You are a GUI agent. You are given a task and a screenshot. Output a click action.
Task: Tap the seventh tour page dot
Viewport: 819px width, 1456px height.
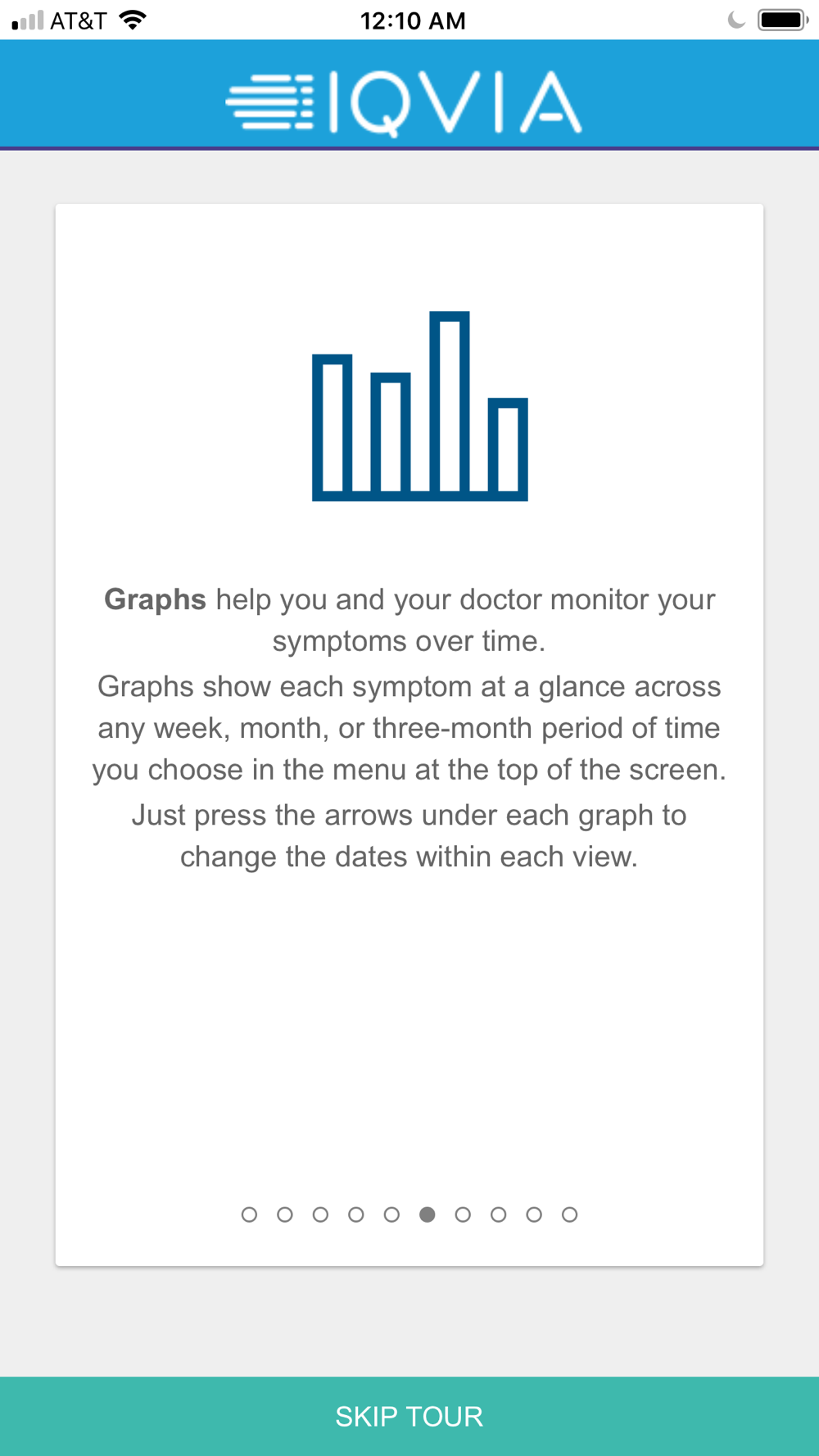pyautogui.click(x=463, y=1214)
